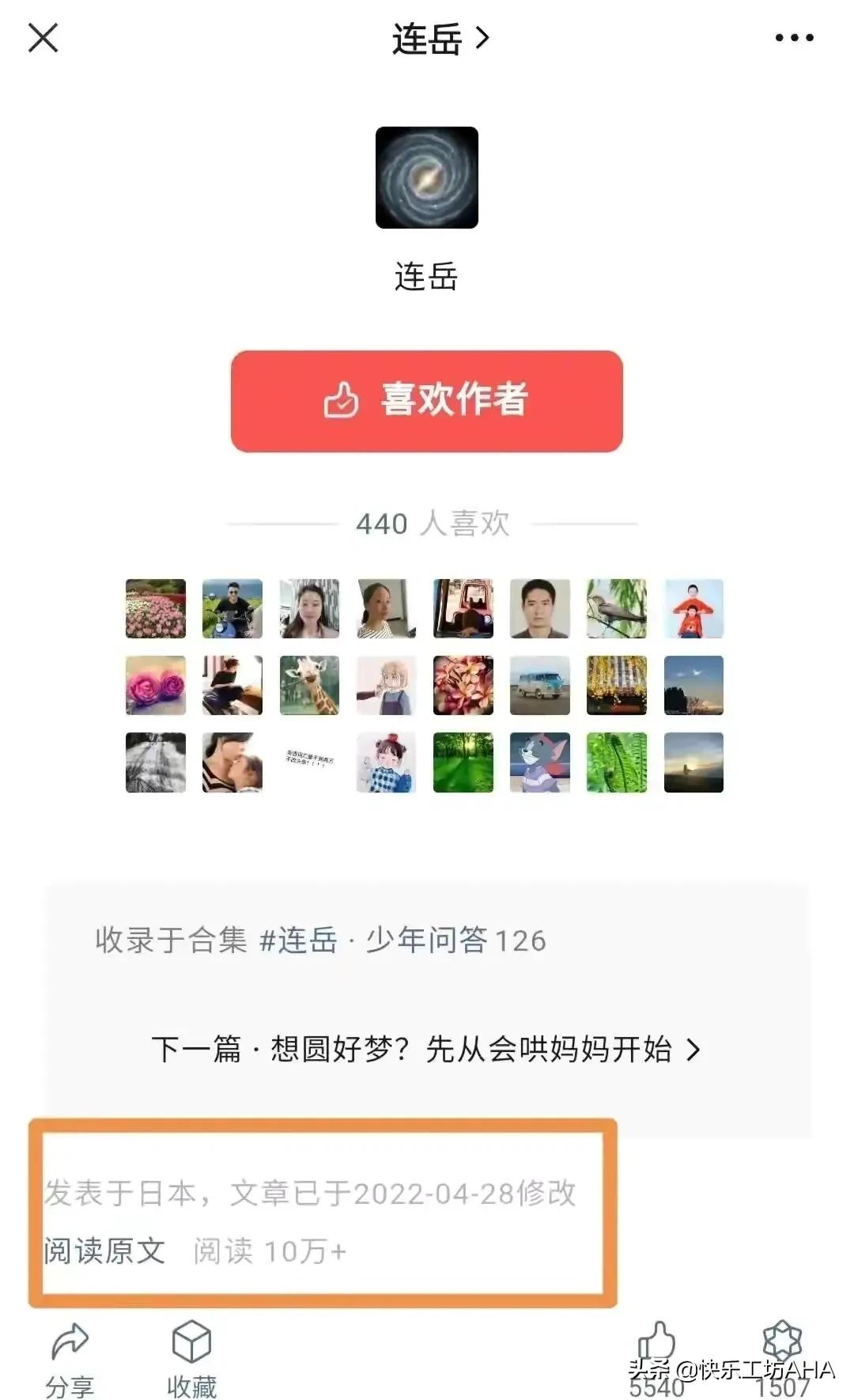Tap the X close icon at top left
854x1400 pixels.
(x=43, y=37)
